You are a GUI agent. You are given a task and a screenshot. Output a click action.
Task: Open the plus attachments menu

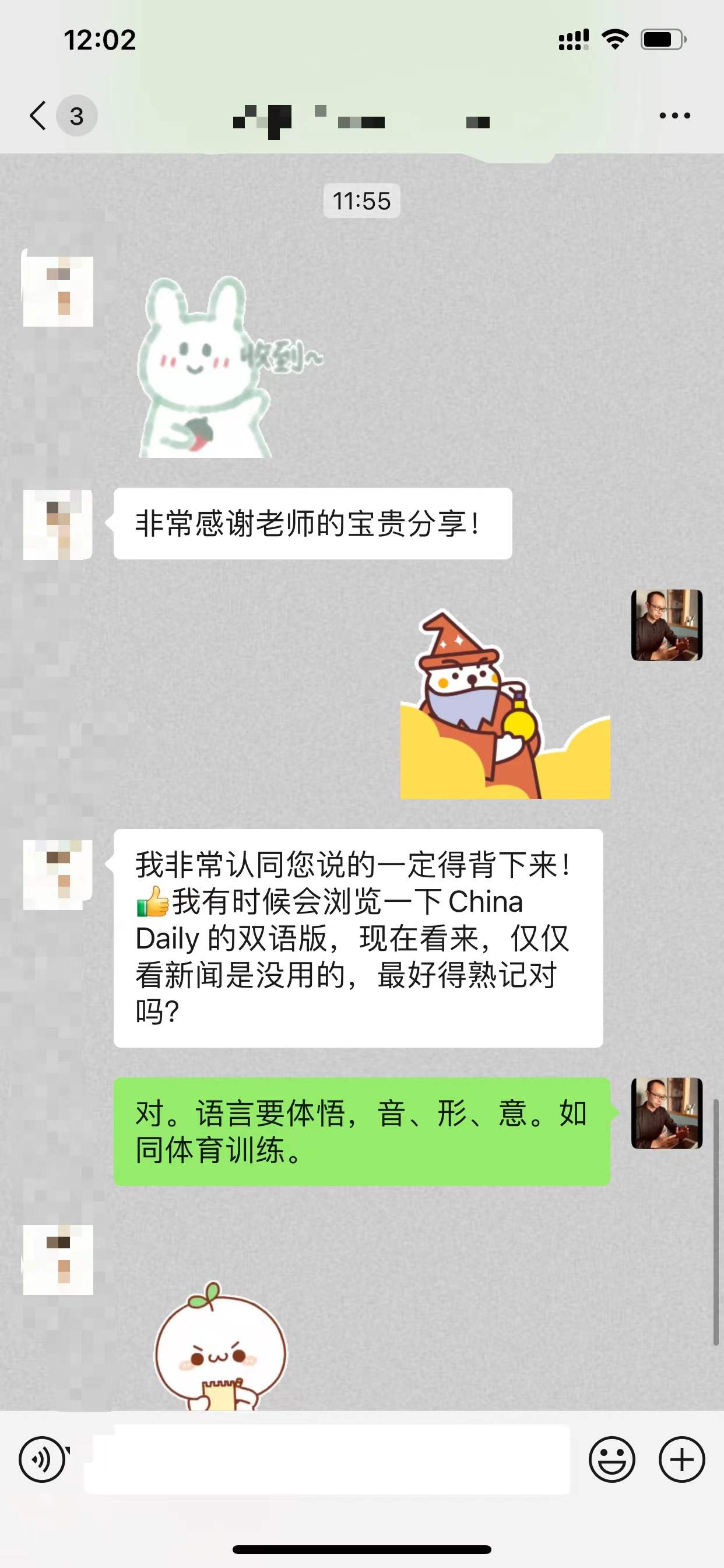(681, 1459)
